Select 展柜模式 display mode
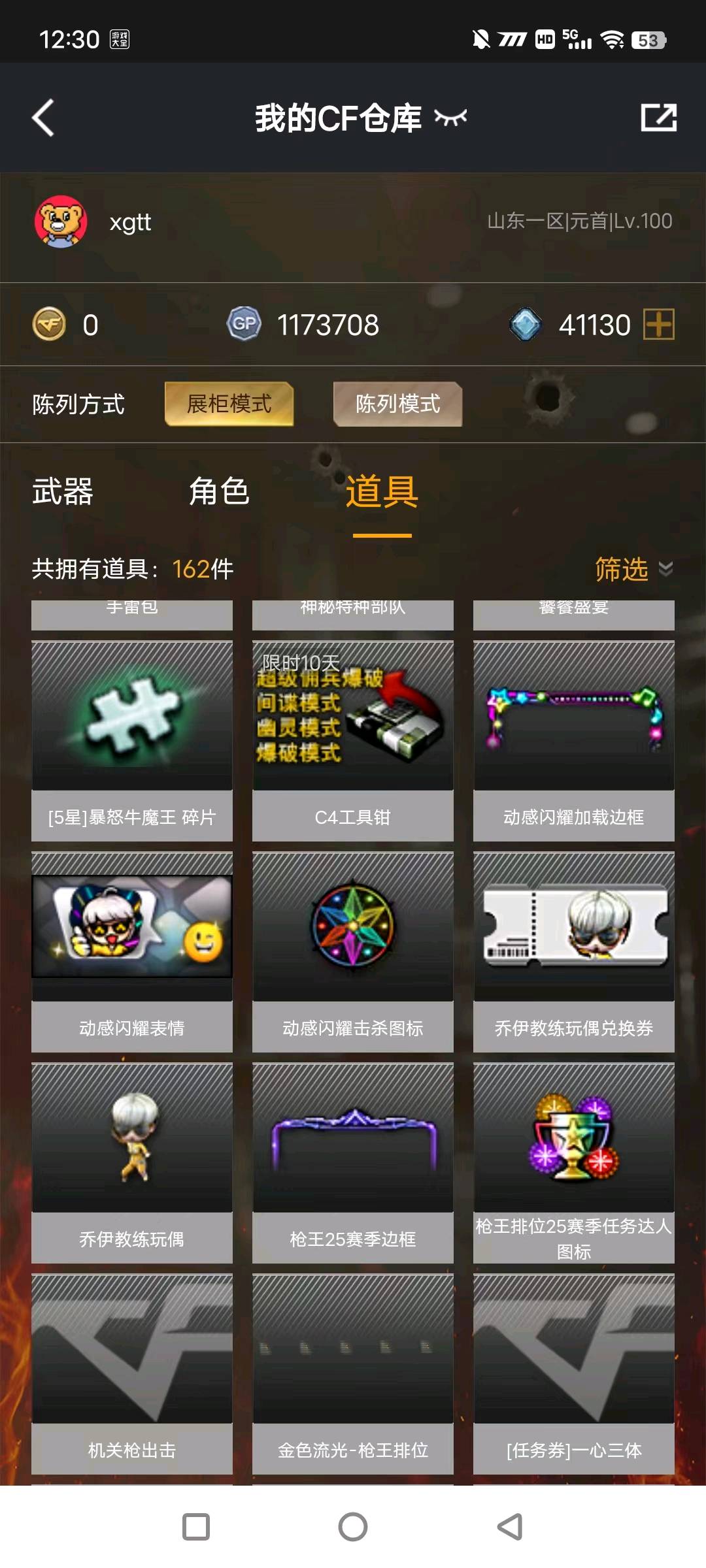 (x=229, y=404)
